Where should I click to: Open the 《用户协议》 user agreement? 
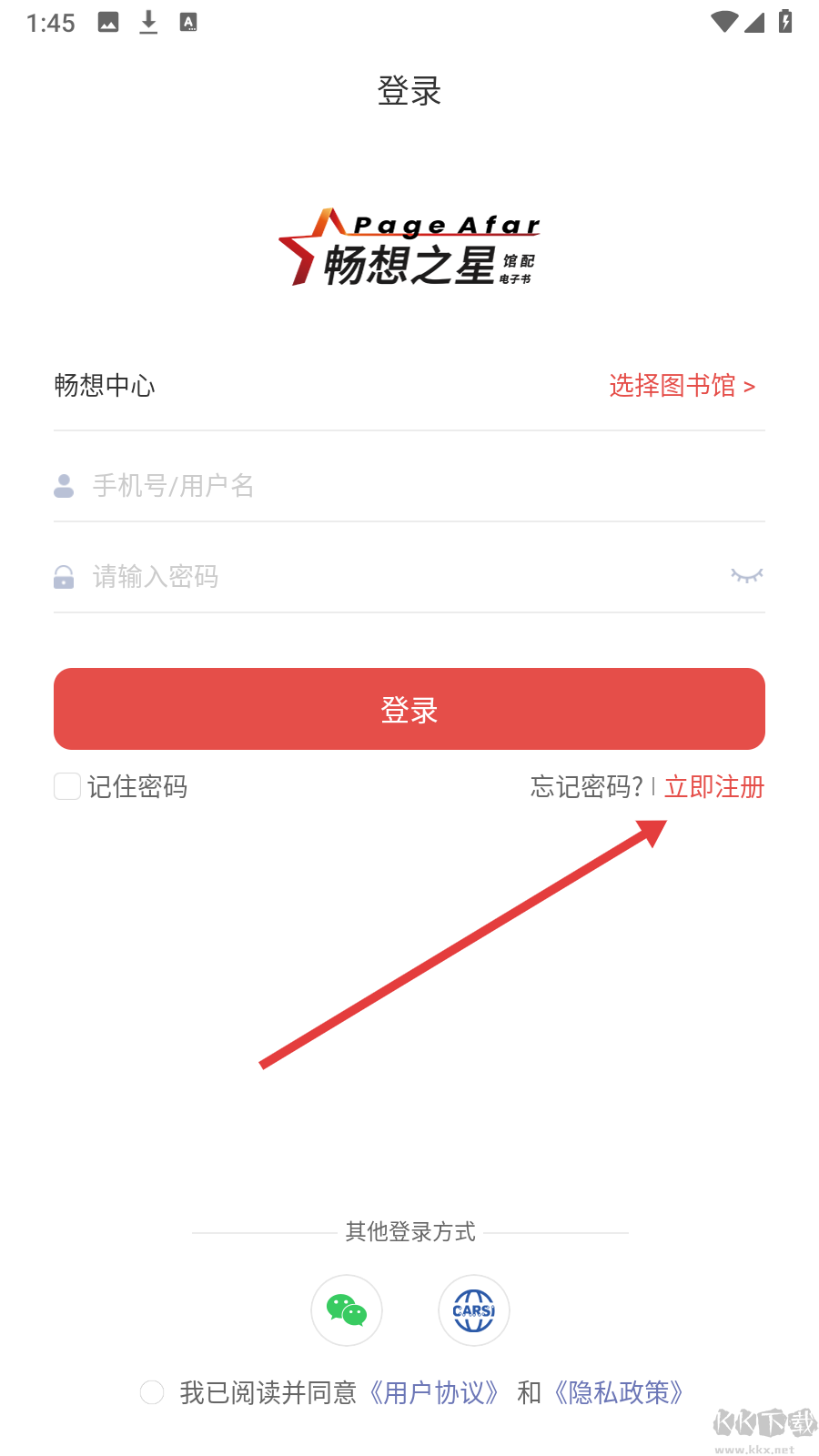pos(434,1392)
